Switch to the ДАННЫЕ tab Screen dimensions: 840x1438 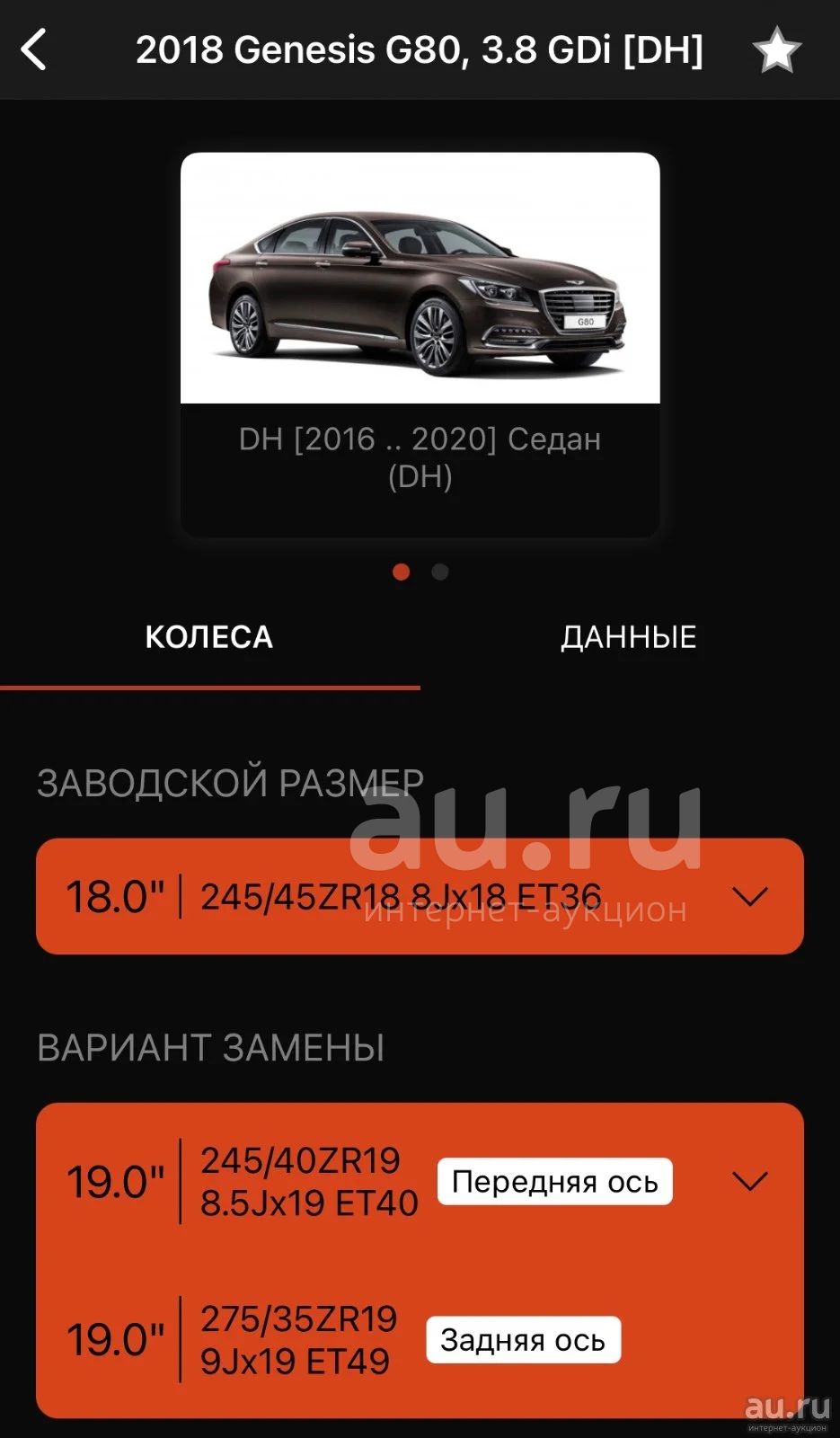pos(629,637)
